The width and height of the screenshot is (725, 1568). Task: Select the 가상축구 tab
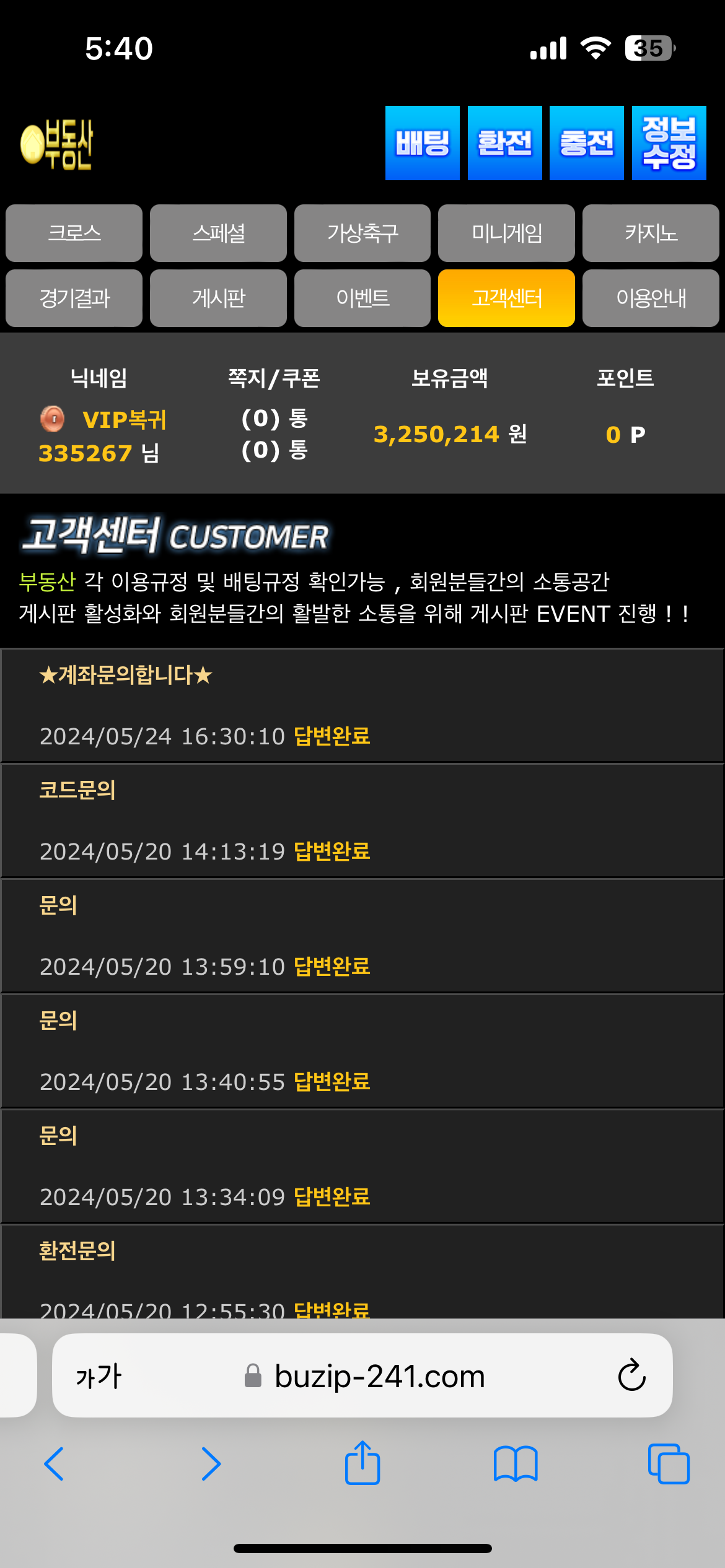tap(362, 233)
